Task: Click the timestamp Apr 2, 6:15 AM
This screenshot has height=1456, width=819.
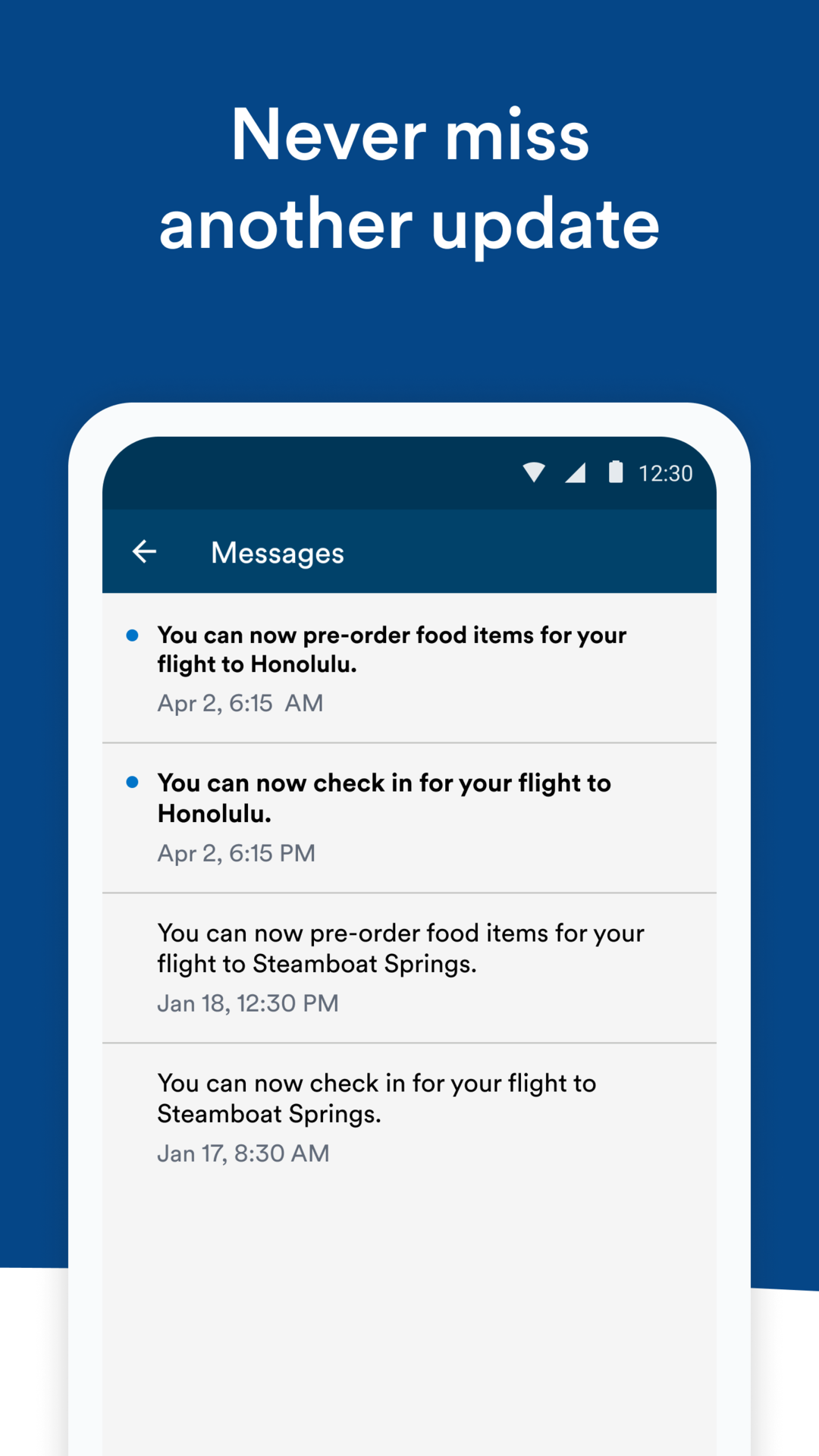Action: pos(240,702)
